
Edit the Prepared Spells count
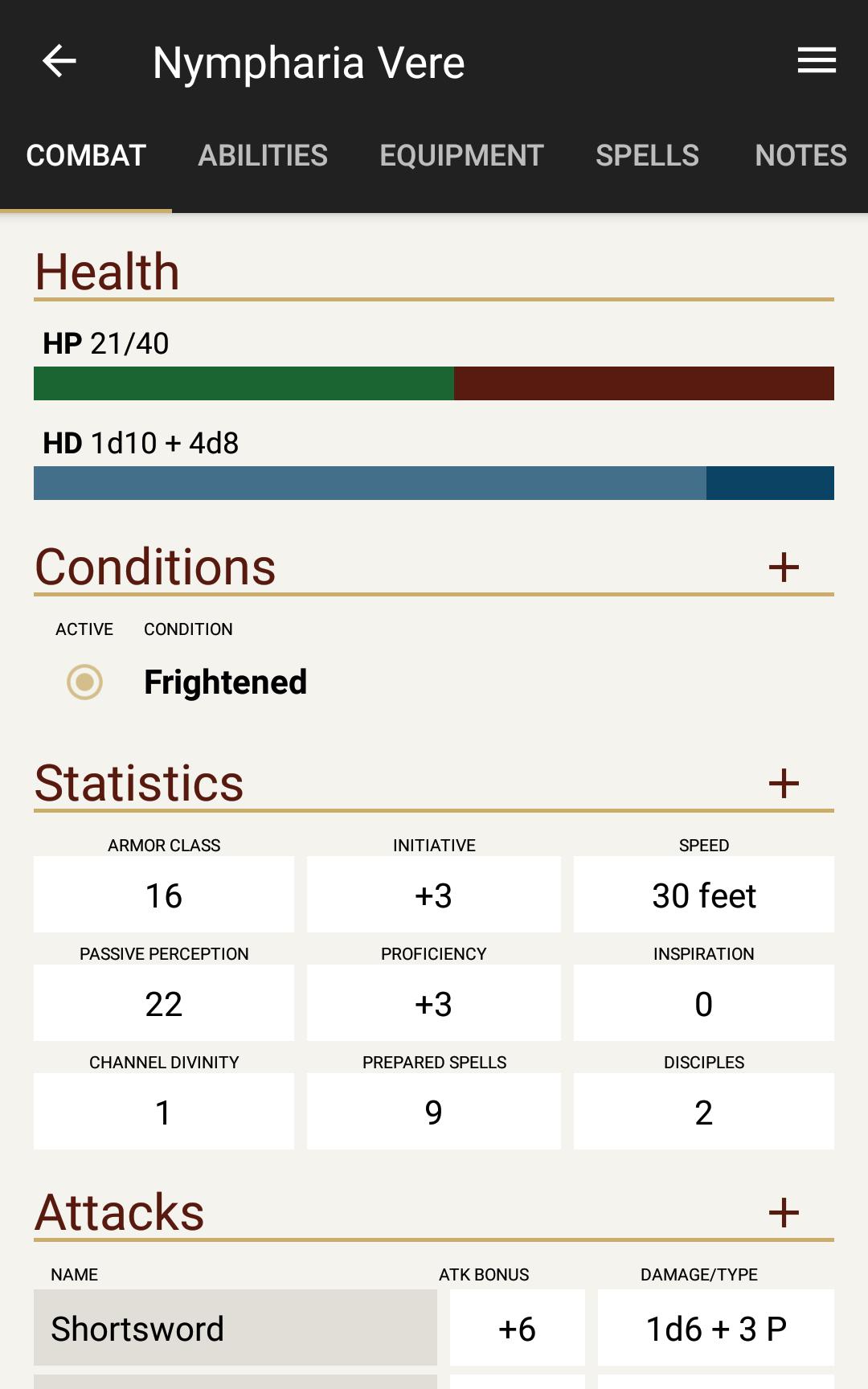434,1112
